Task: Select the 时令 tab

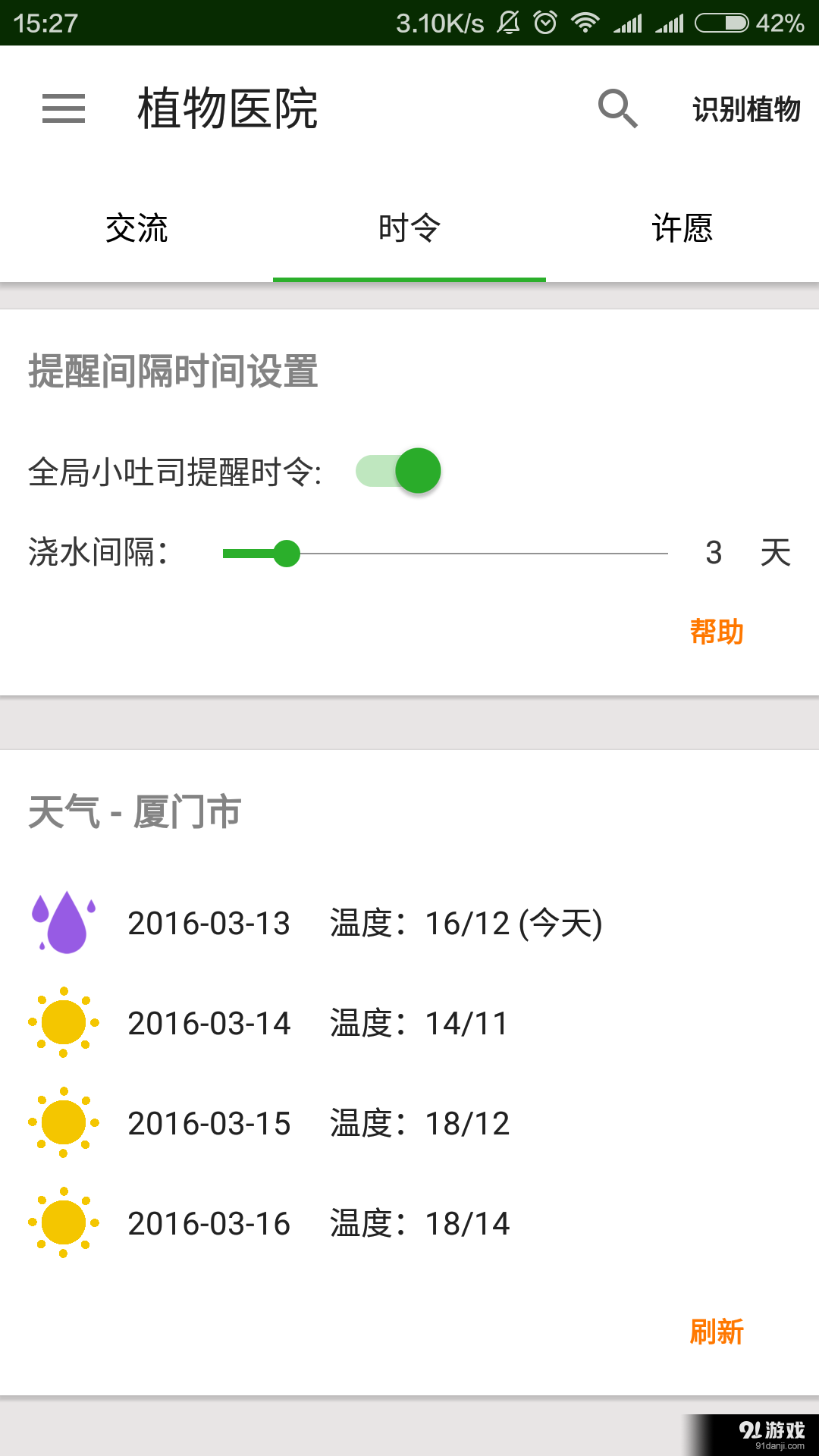Action: point(409,229)
